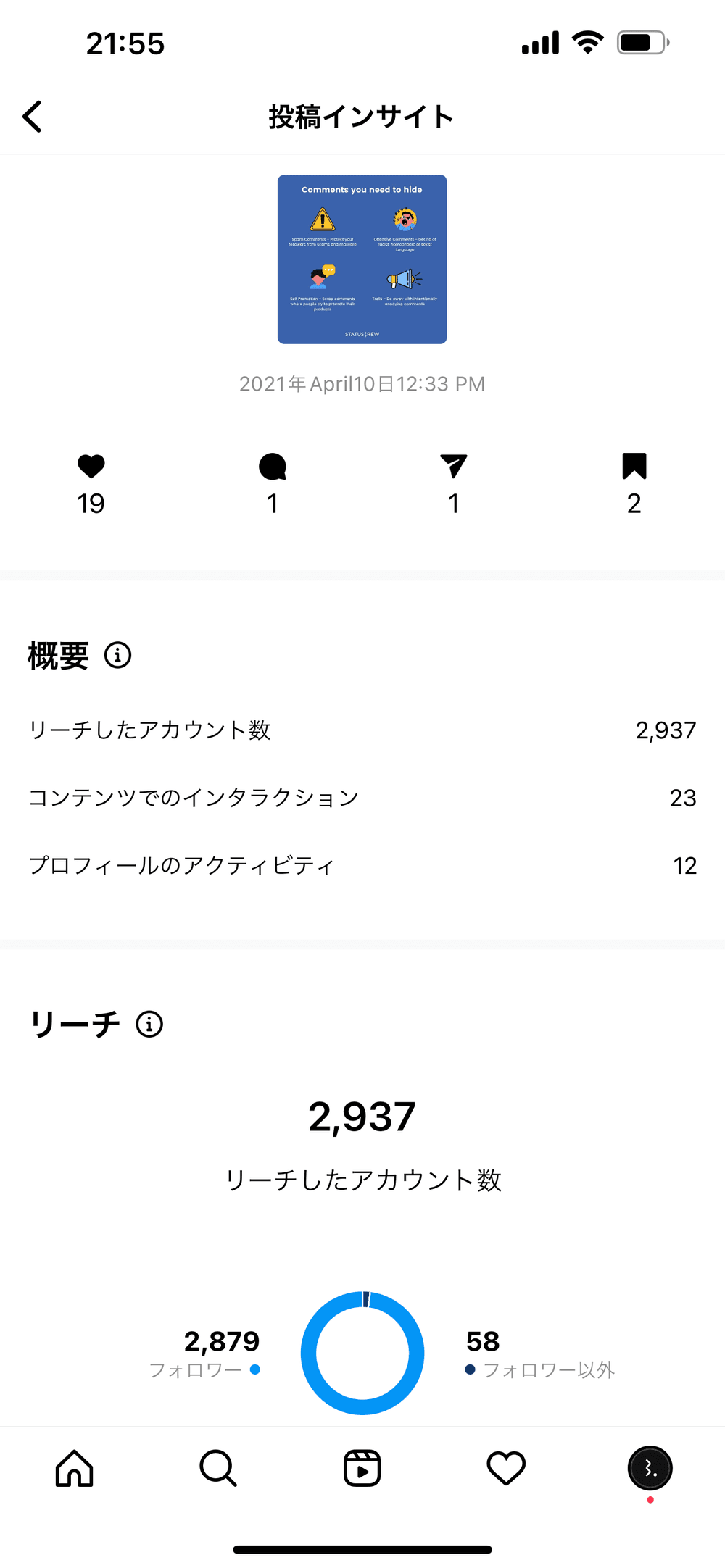
Task: Go back from 投稿インサイト
Action: tap(33, 117)
